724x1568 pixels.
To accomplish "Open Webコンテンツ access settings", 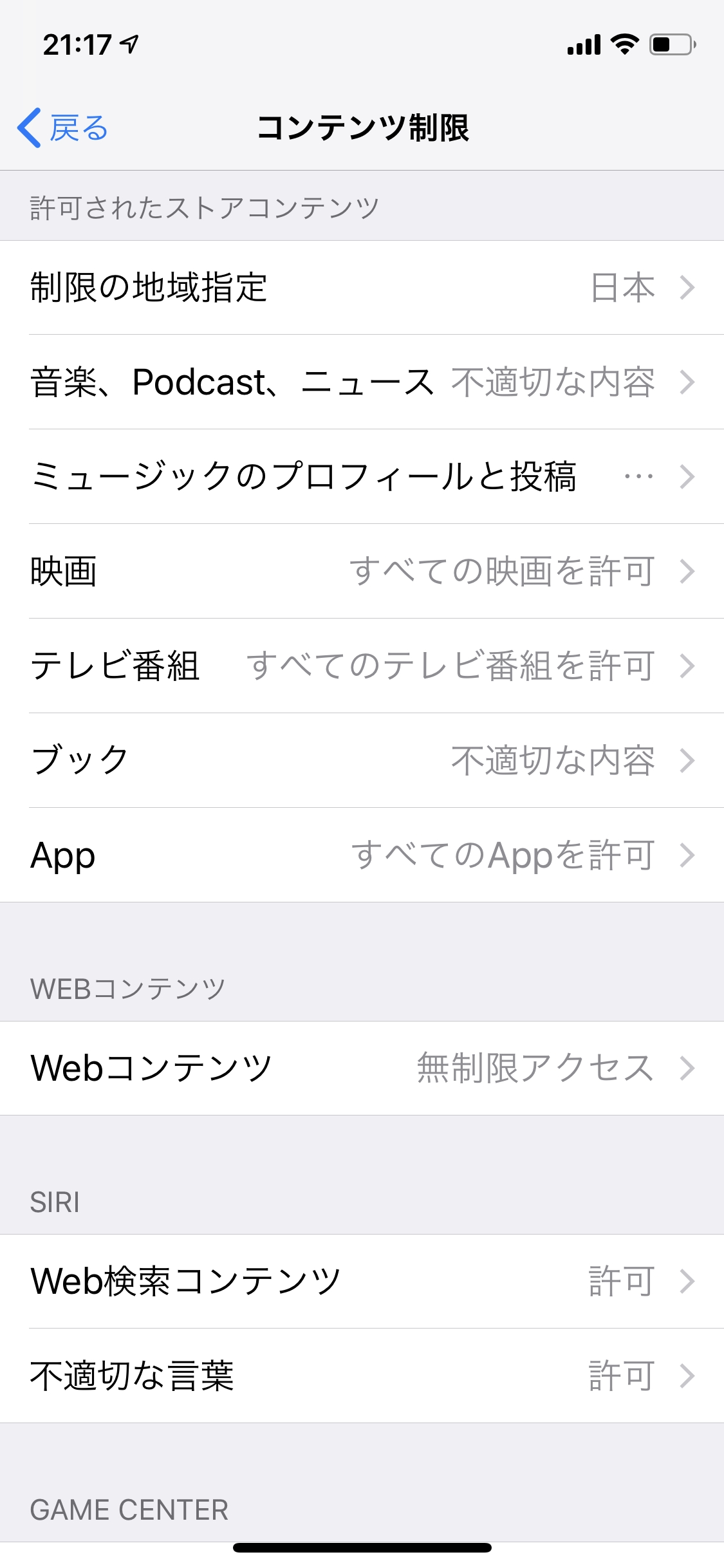I will click(362, 1069).
